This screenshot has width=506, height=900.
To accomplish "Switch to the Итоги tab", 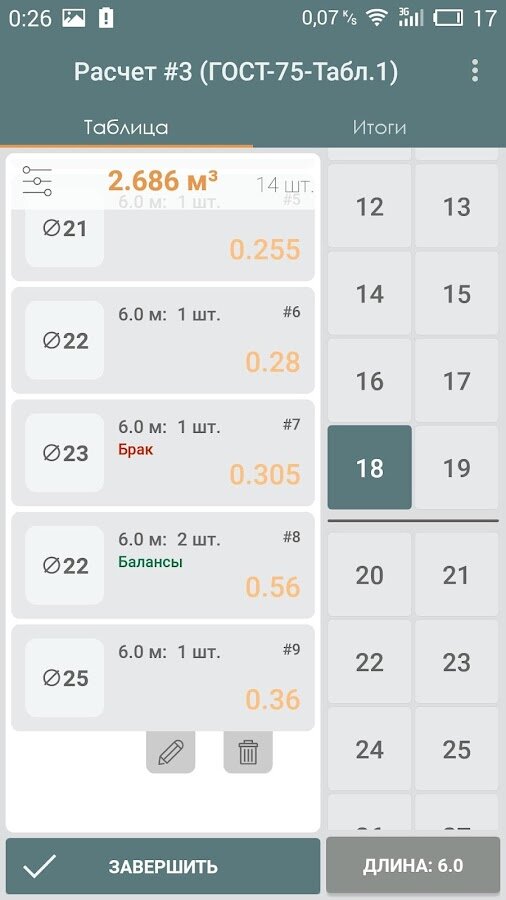I will [379, 127].
